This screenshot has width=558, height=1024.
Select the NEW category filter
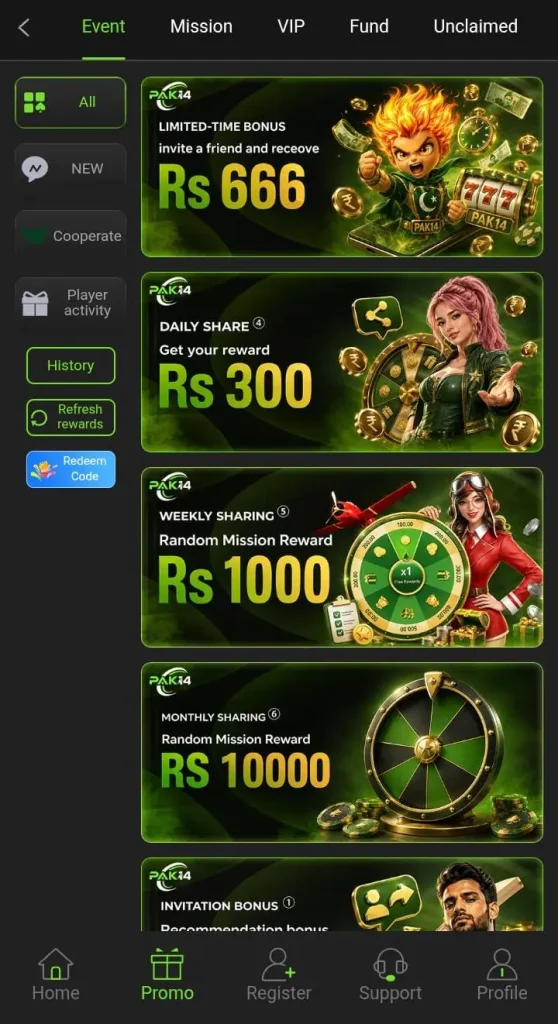(71, 169)
